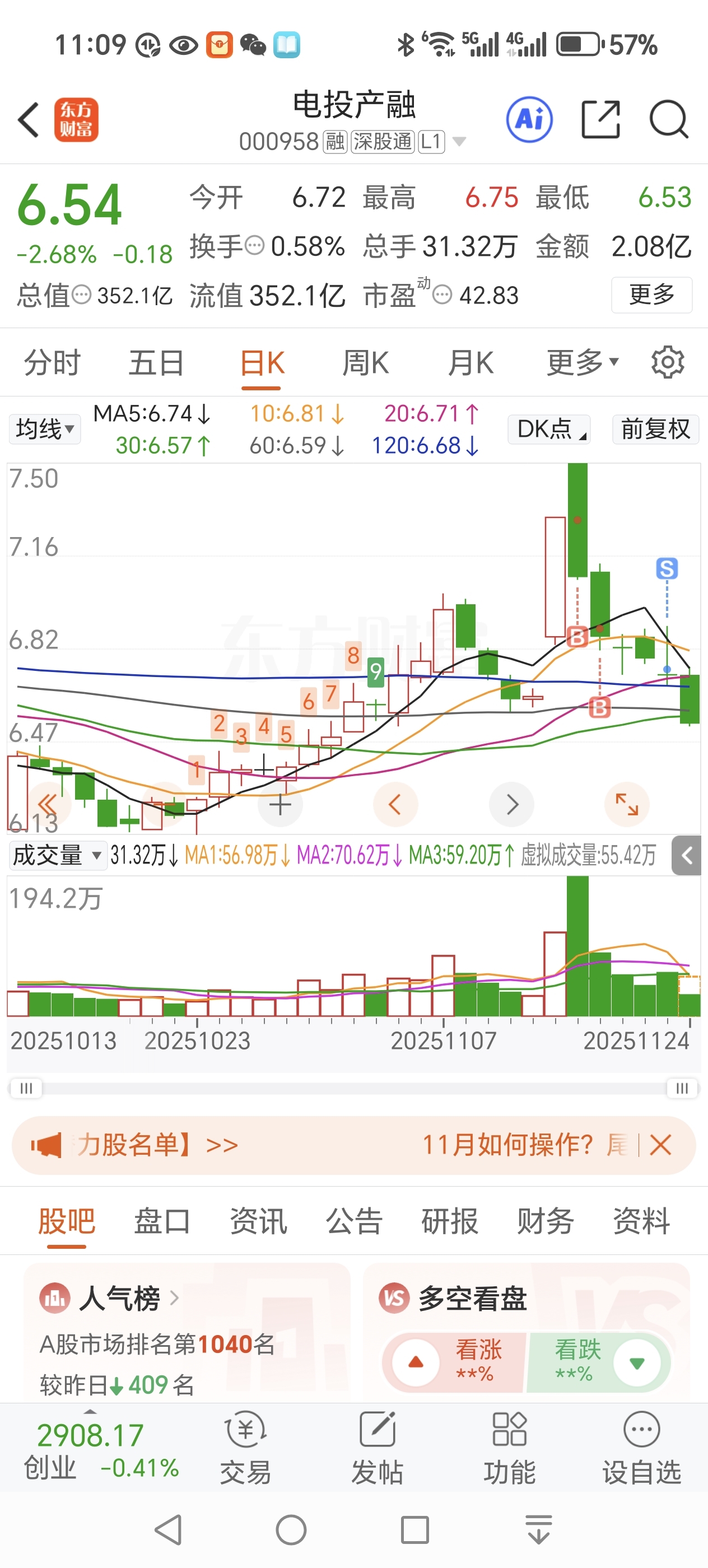708x1568 pixels.
Task: Open the 财务 tab
Action: (x=546, y=1221)
